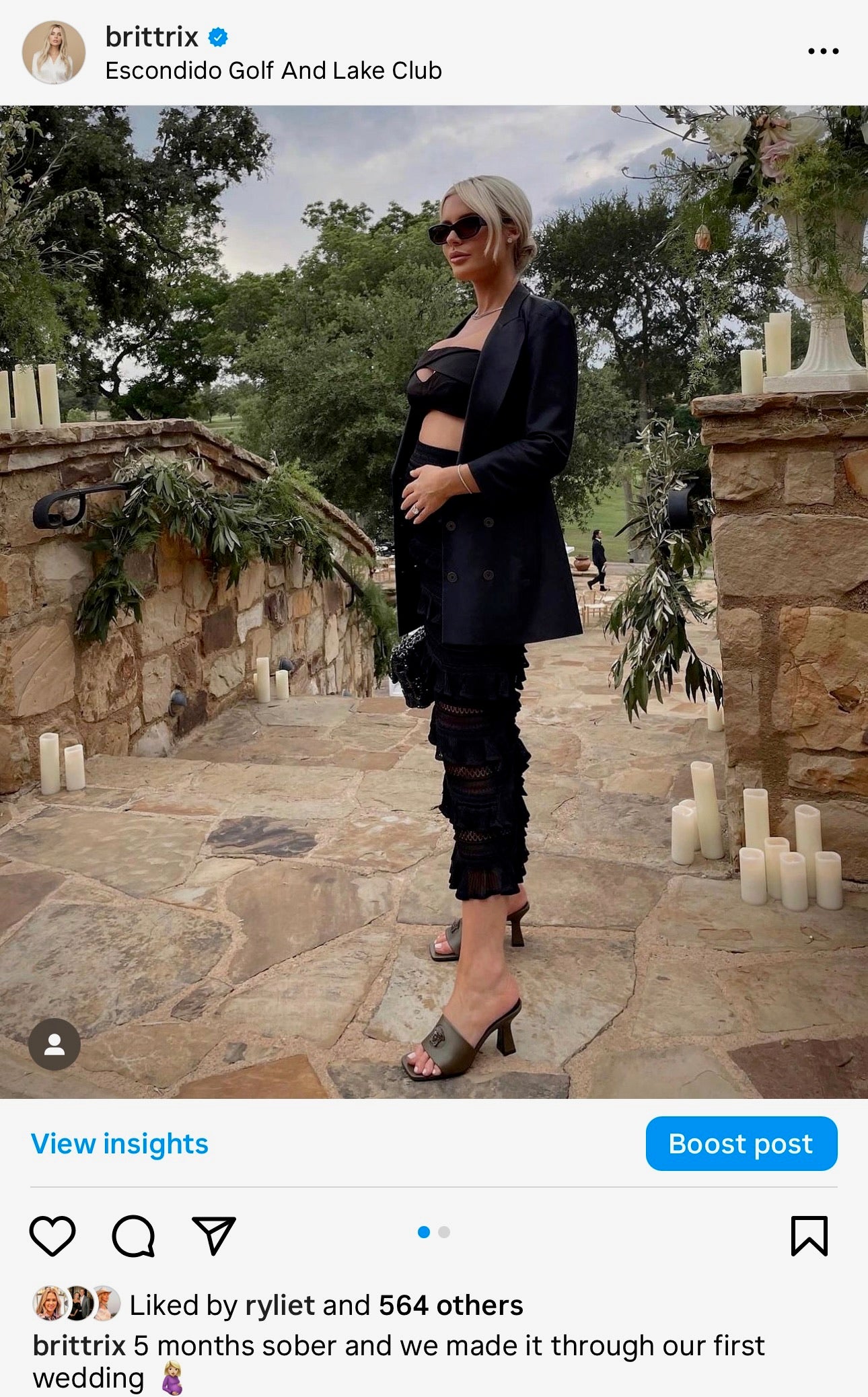
Task: View insights for this post
Action: [120, 1144]
